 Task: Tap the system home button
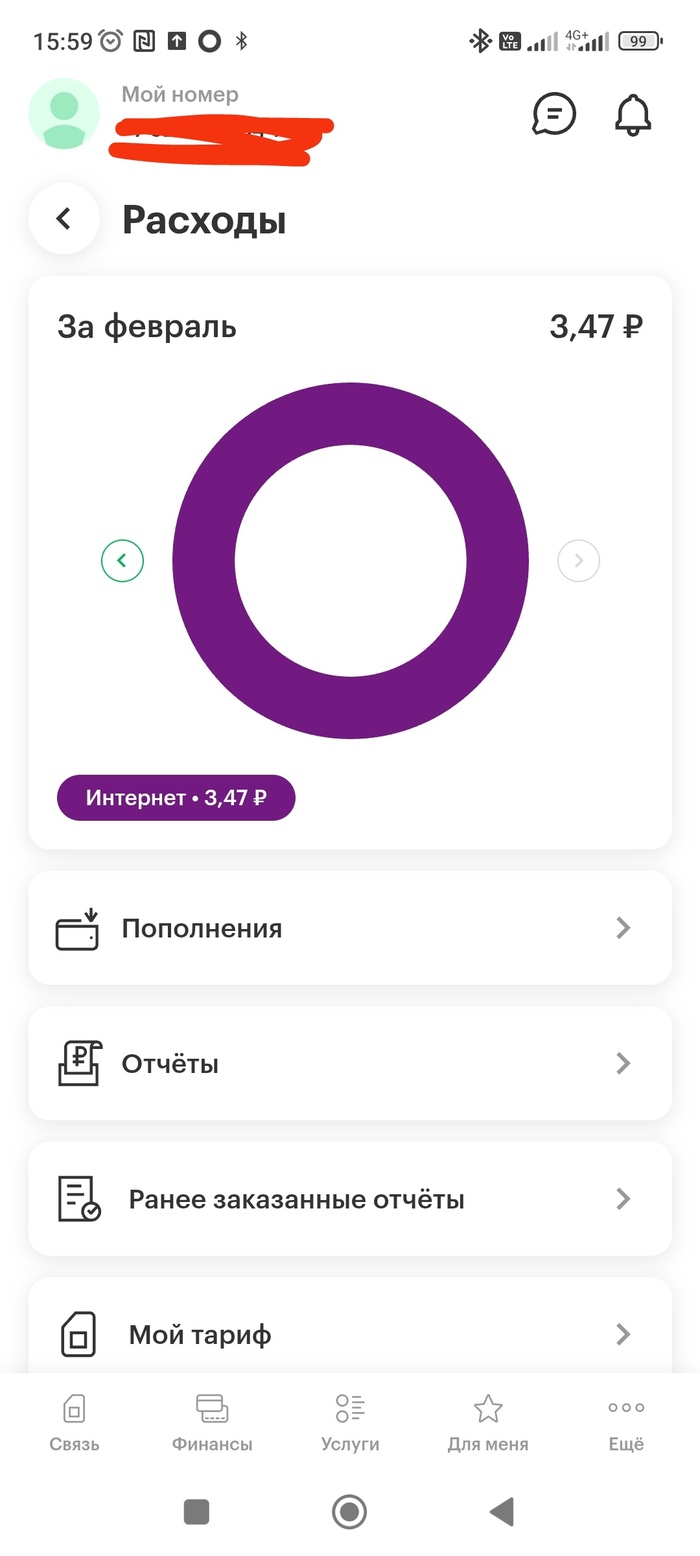point(349,1511)
